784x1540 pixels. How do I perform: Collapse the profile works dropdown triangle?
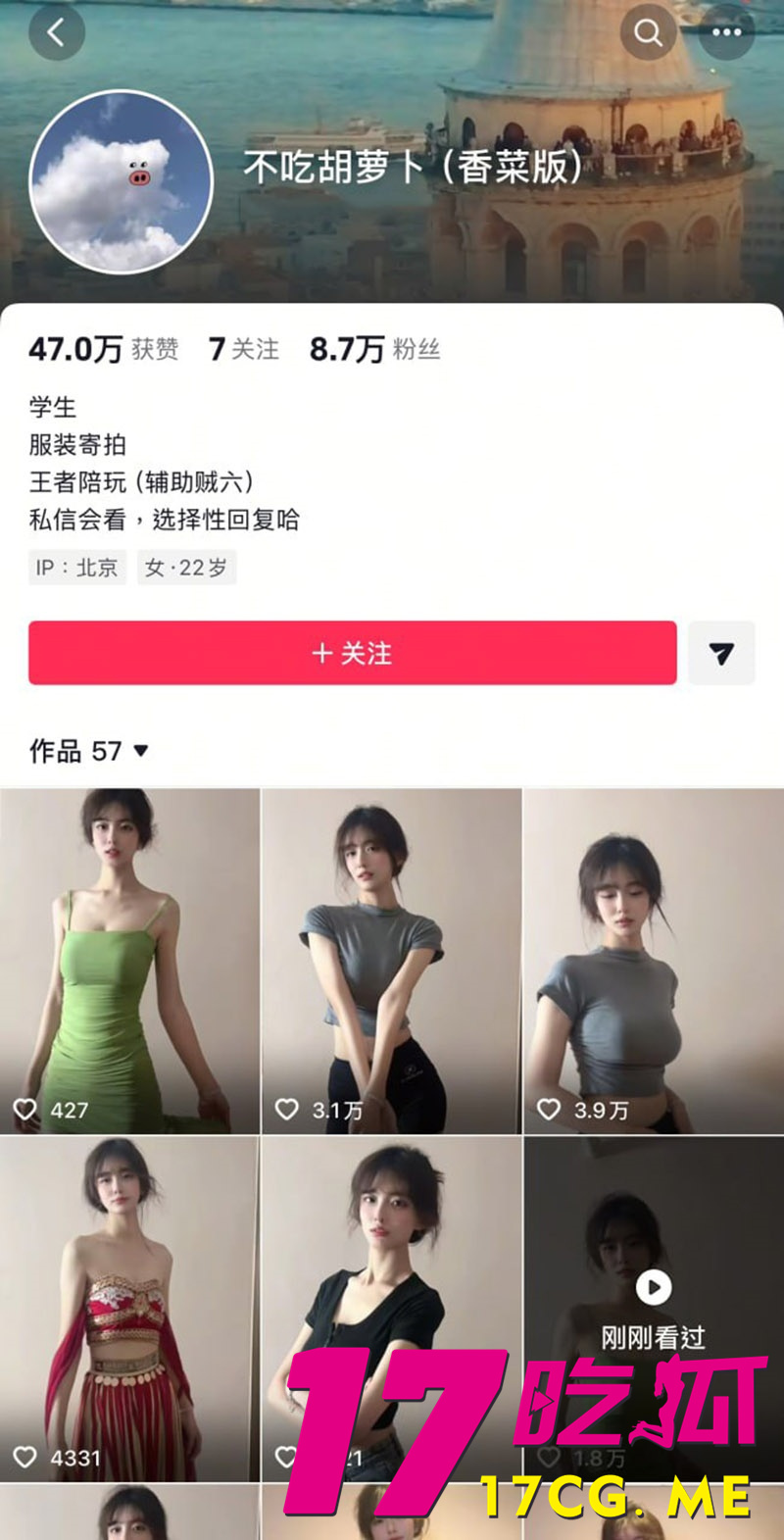pyautogui.click(x=139, y=751)
